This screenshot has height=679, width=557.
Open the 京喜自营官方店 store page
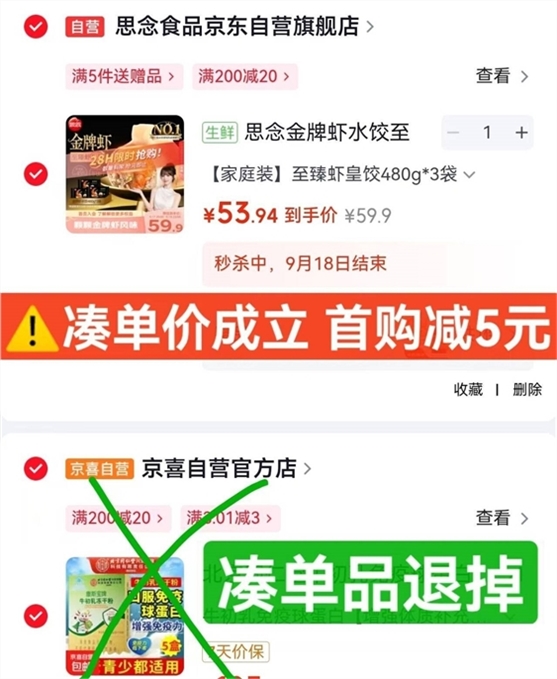tap(226, 469)
